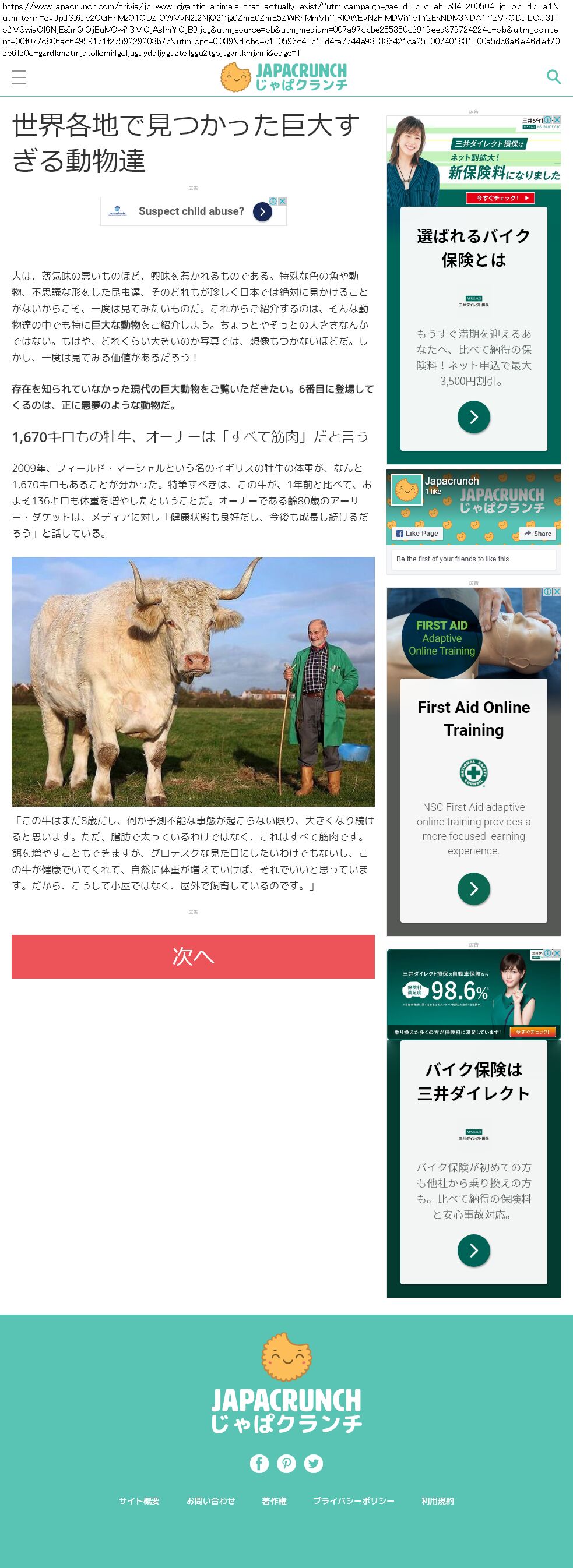Open the お問い合わせ contact link
This screenshot has height=1568, width=573.
[x=210, y=1501]
